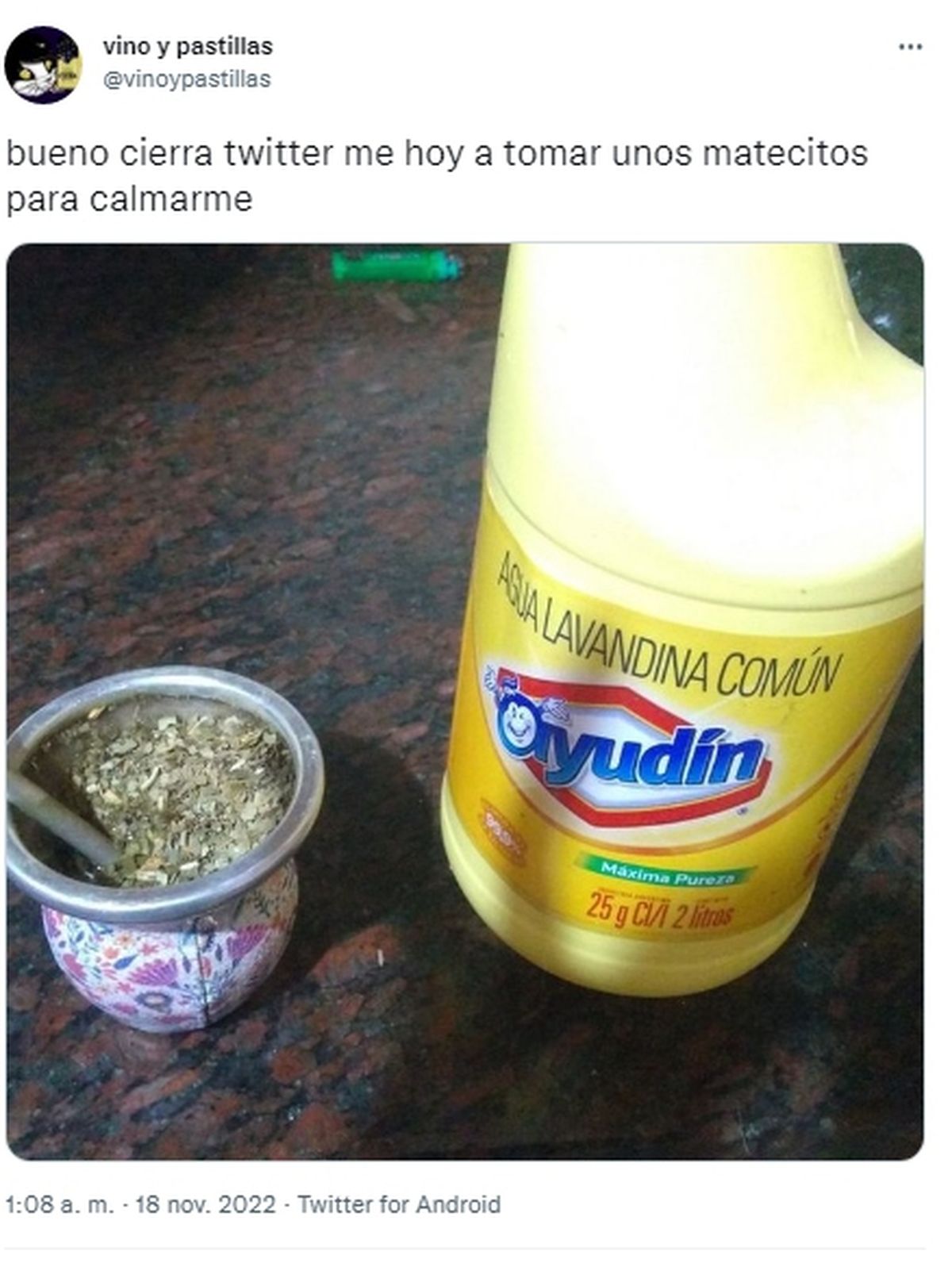Open vino y pastillas profile avatar
This screenshot has width=952, height=1278.
(x=43, y=65)
